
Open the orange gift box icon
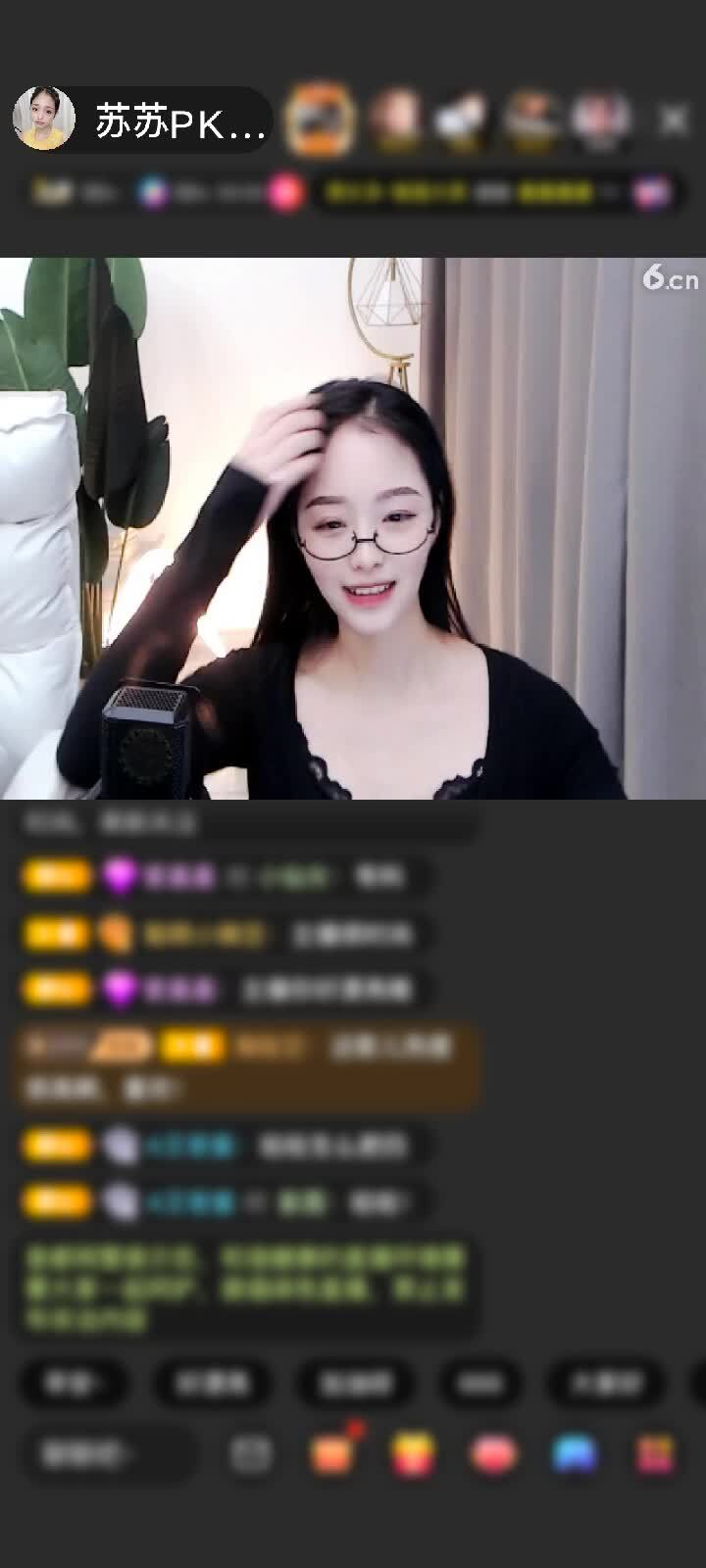pyautogui.click(x=331, y=1454)
